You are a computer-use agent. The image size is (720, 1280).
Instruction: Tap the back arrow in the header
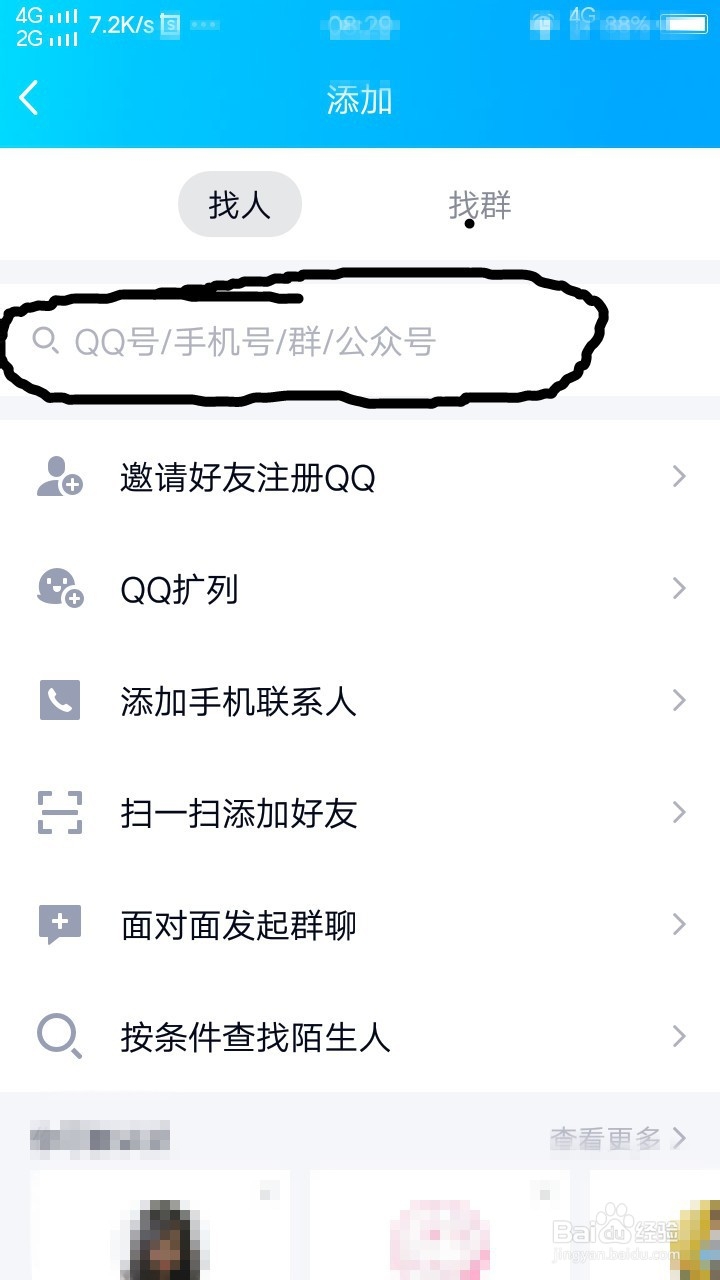click(x=28, y=99)
